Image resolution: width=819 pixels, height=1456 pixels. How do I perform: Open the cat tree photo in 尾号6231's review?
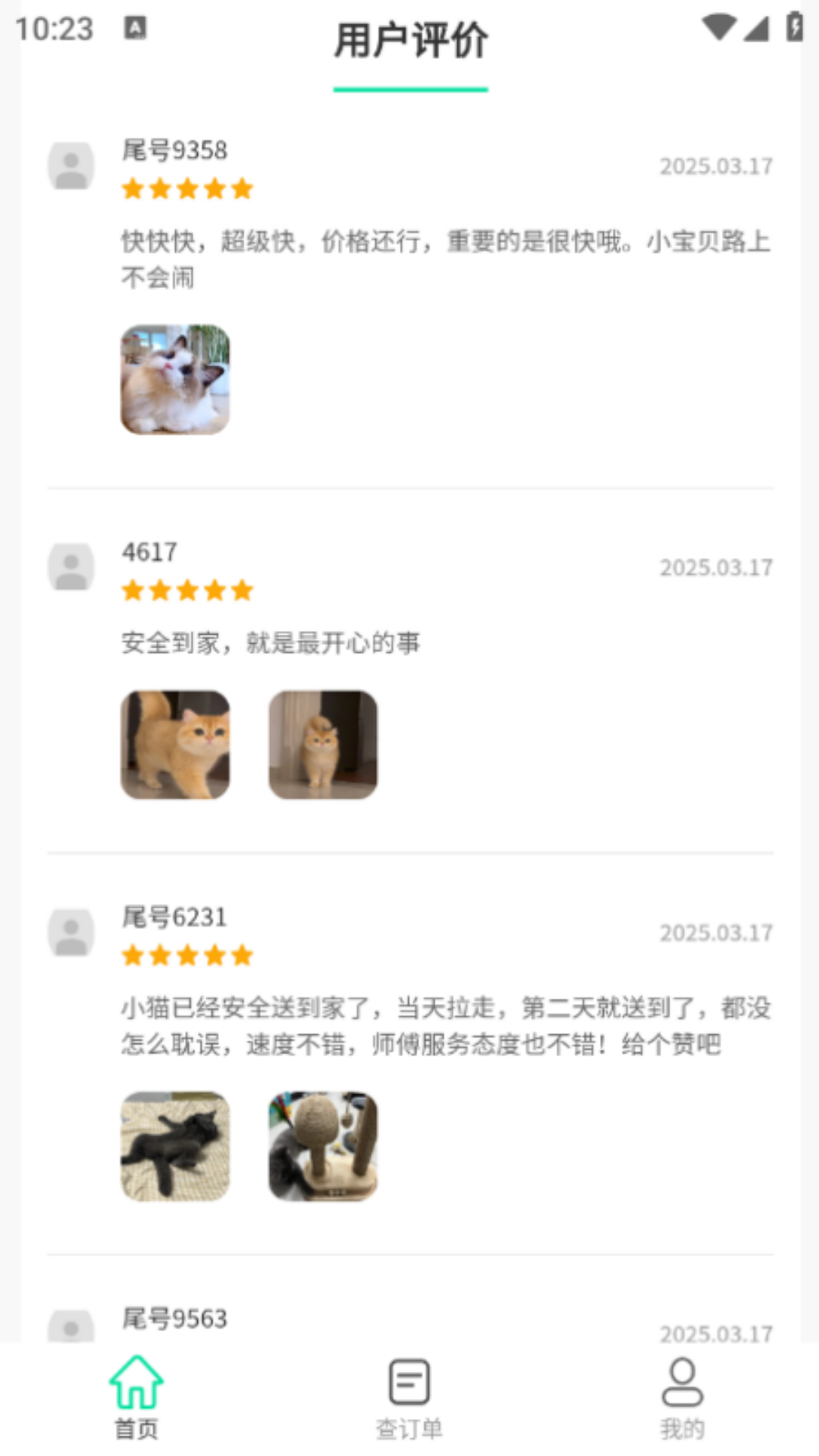point(322,1147)
